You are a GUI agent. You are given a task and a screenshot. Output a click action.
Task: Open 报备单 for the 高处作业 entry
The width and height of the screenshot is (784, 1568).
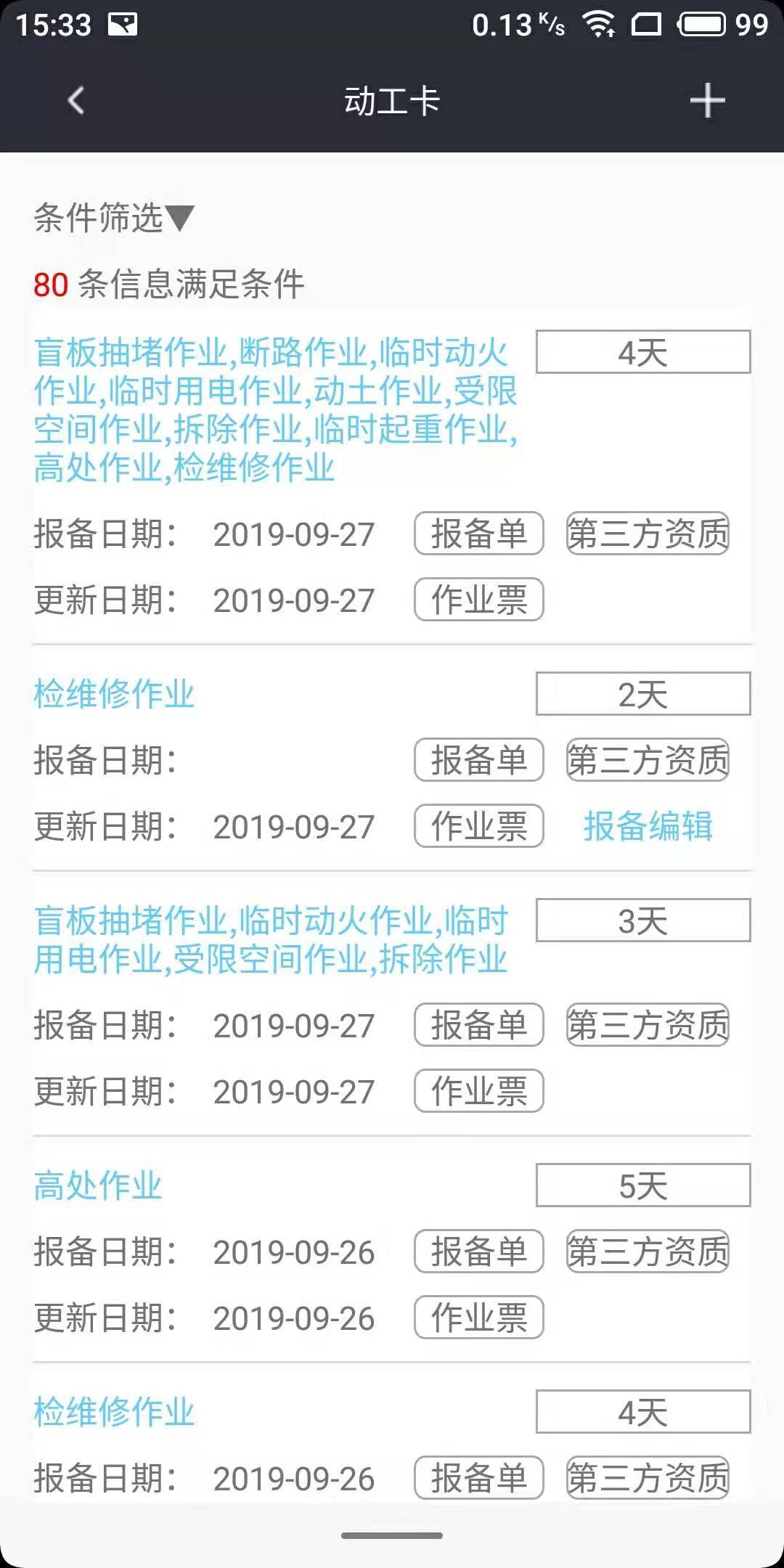click(x=478, y=1251)
